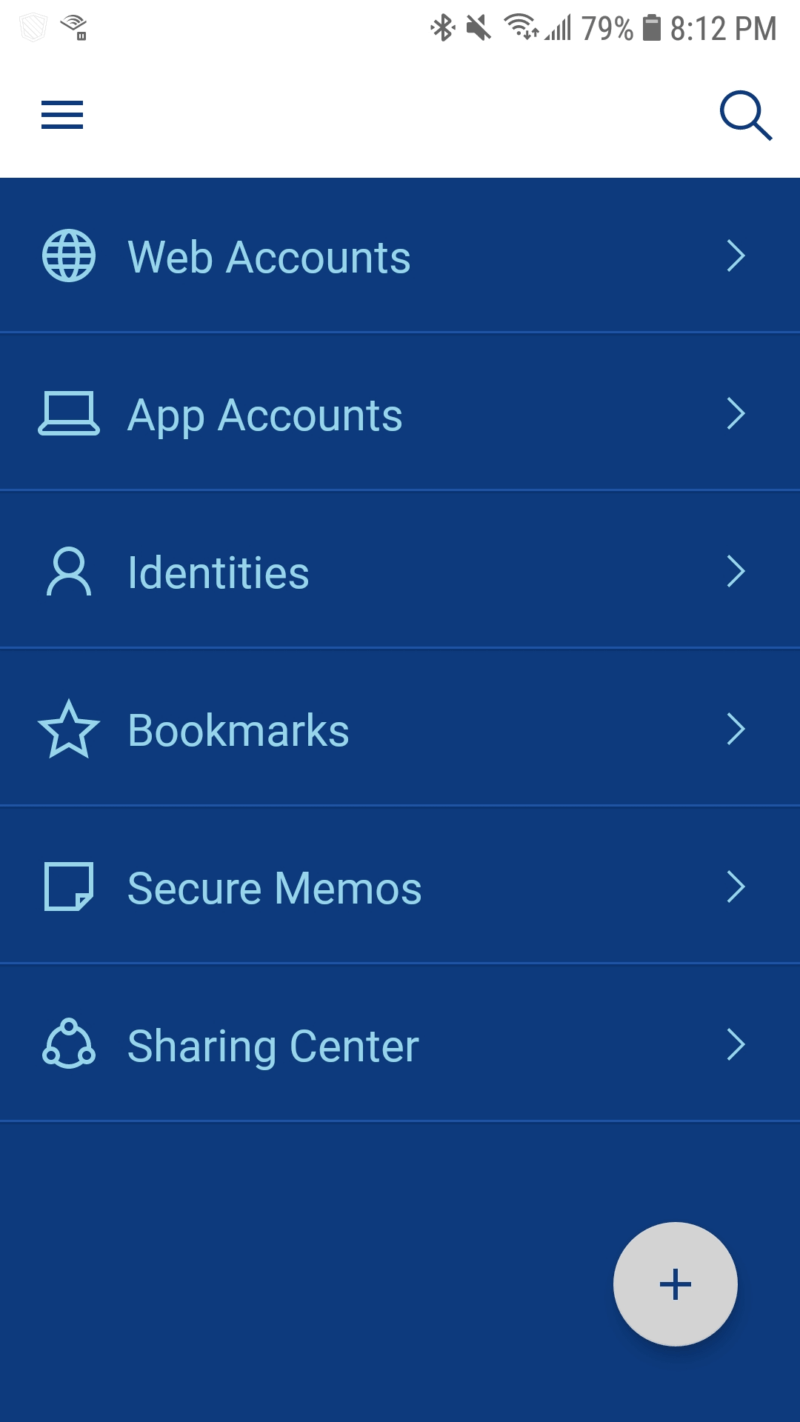Tap the search magnifier icon
The height and width of the screenshot is (1422, 800).
[x=746, y=116]
